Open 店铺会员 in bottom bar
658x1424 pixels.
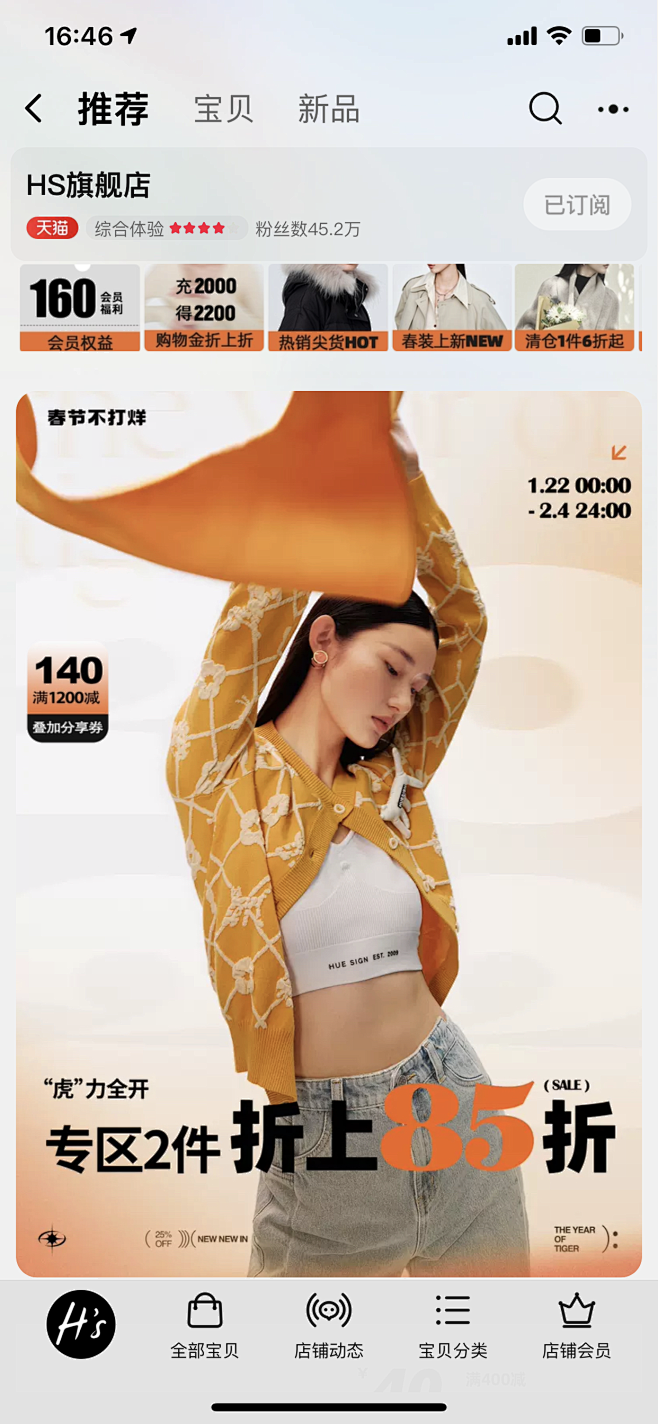(577, 1326)
